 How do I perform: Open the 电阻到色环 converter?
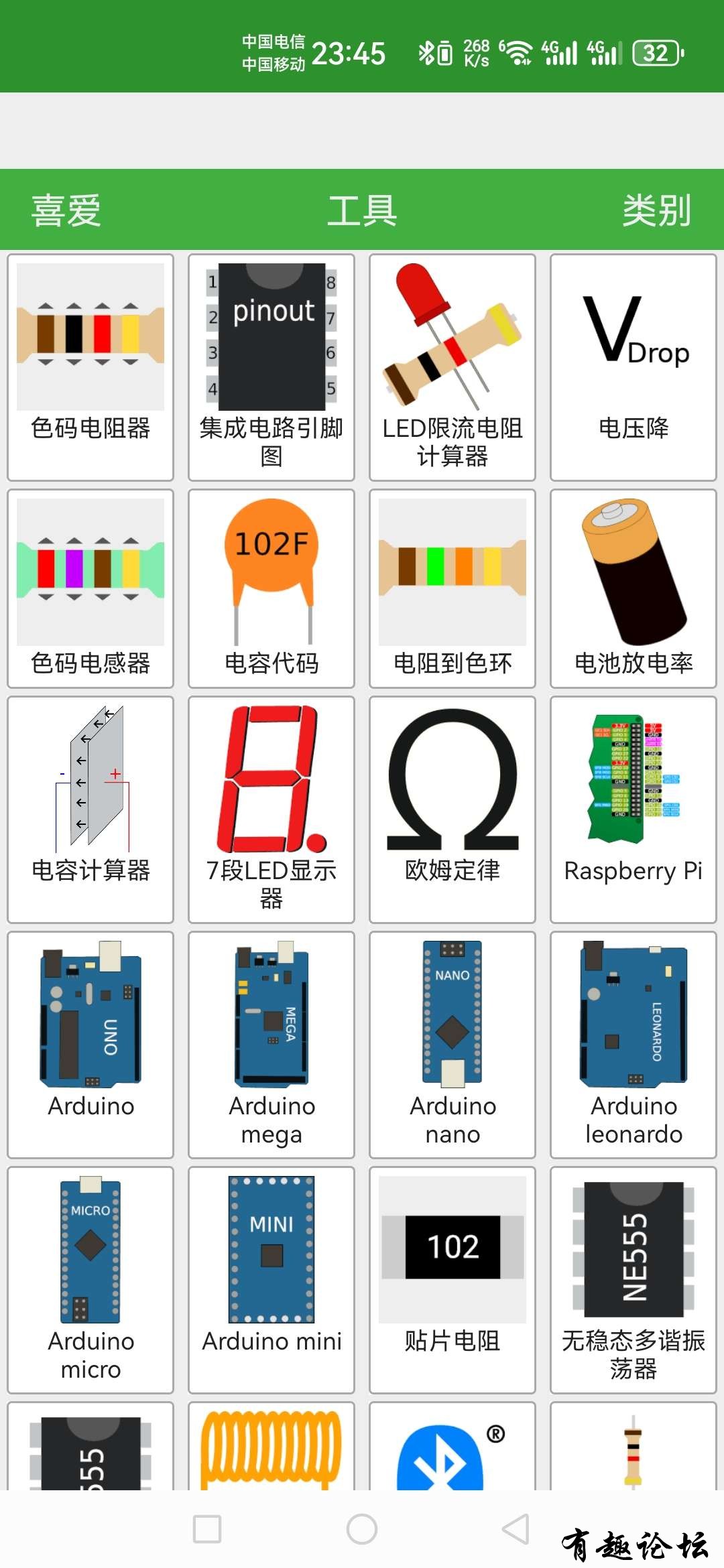click(452, 588)
